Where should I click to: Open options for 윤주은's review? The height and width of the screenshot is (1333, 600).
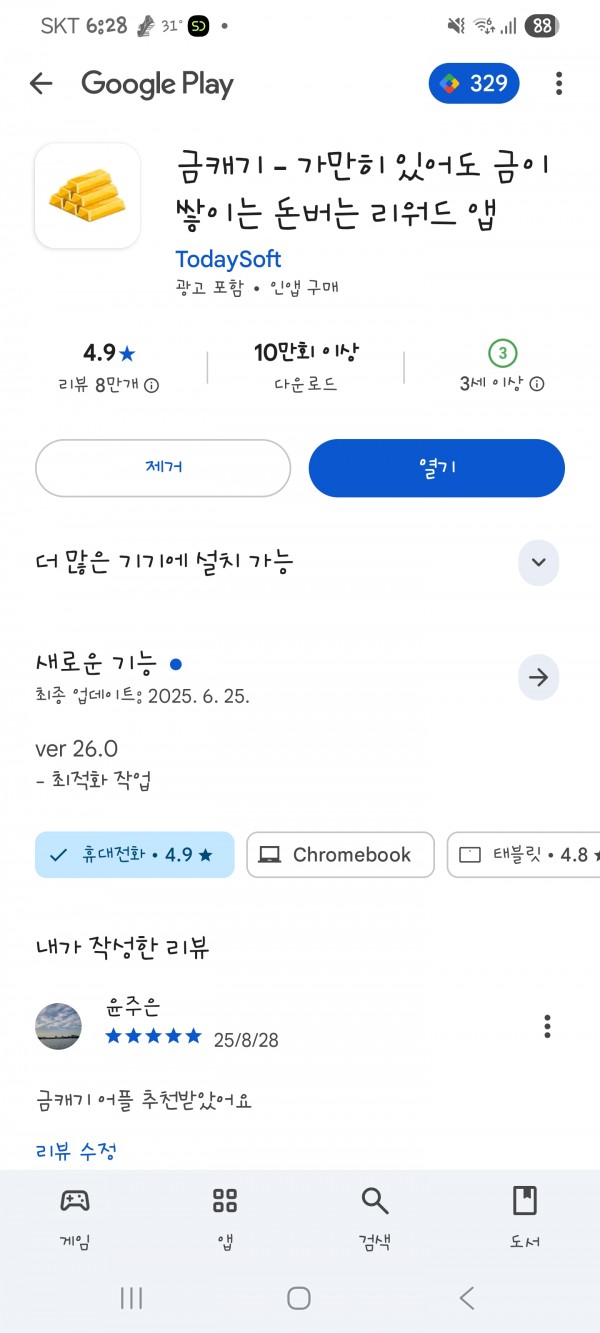click(x=547, y=1026)
